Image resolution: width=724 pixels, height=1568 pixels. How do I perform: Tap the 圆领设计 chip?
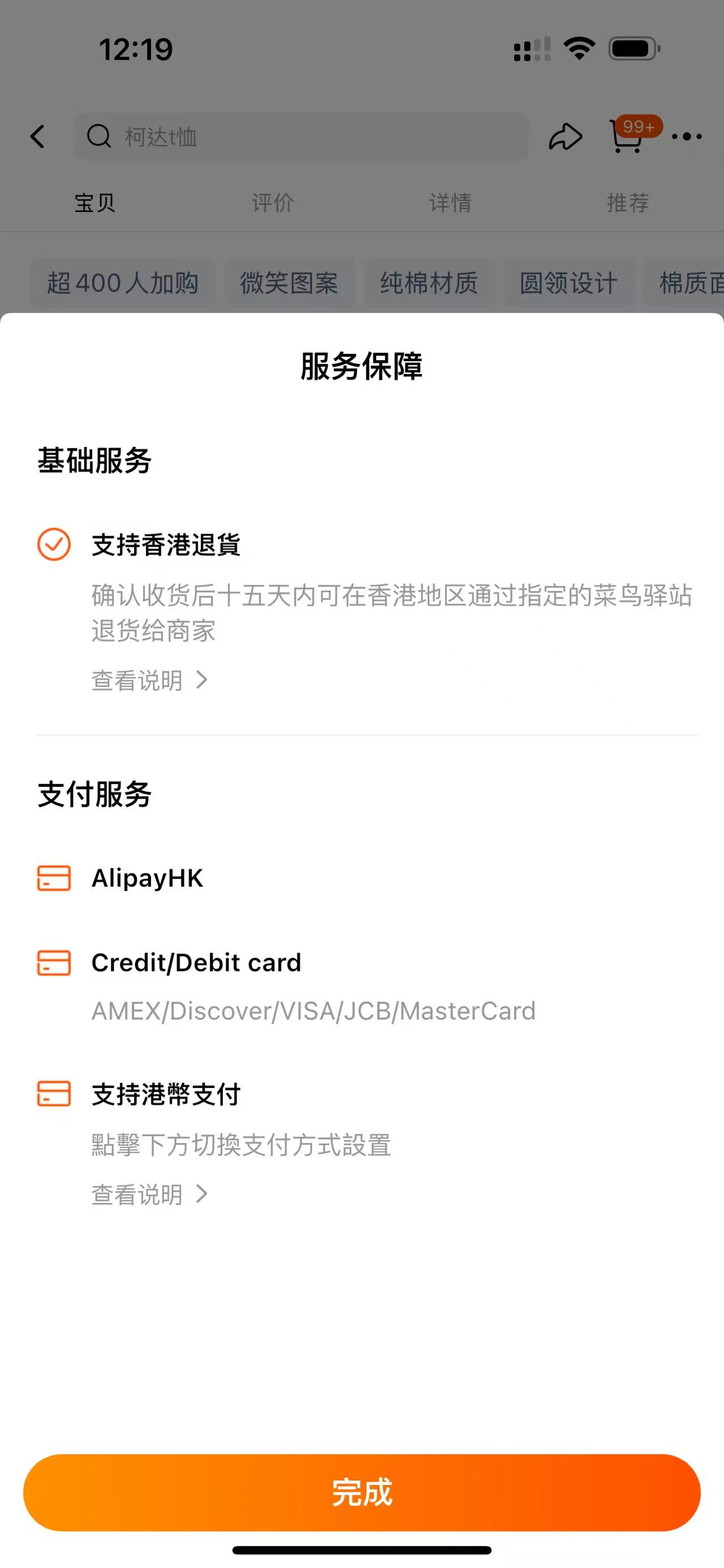click(x=568, y=283)
